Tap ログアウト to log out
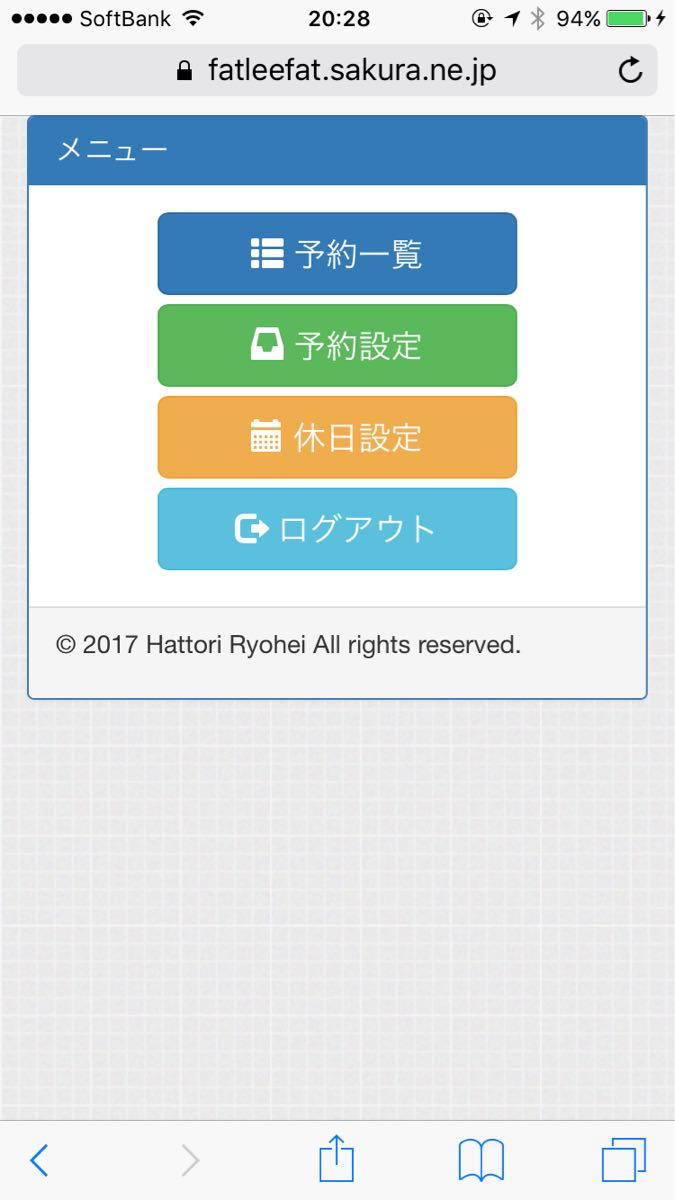 click(337, 529)
